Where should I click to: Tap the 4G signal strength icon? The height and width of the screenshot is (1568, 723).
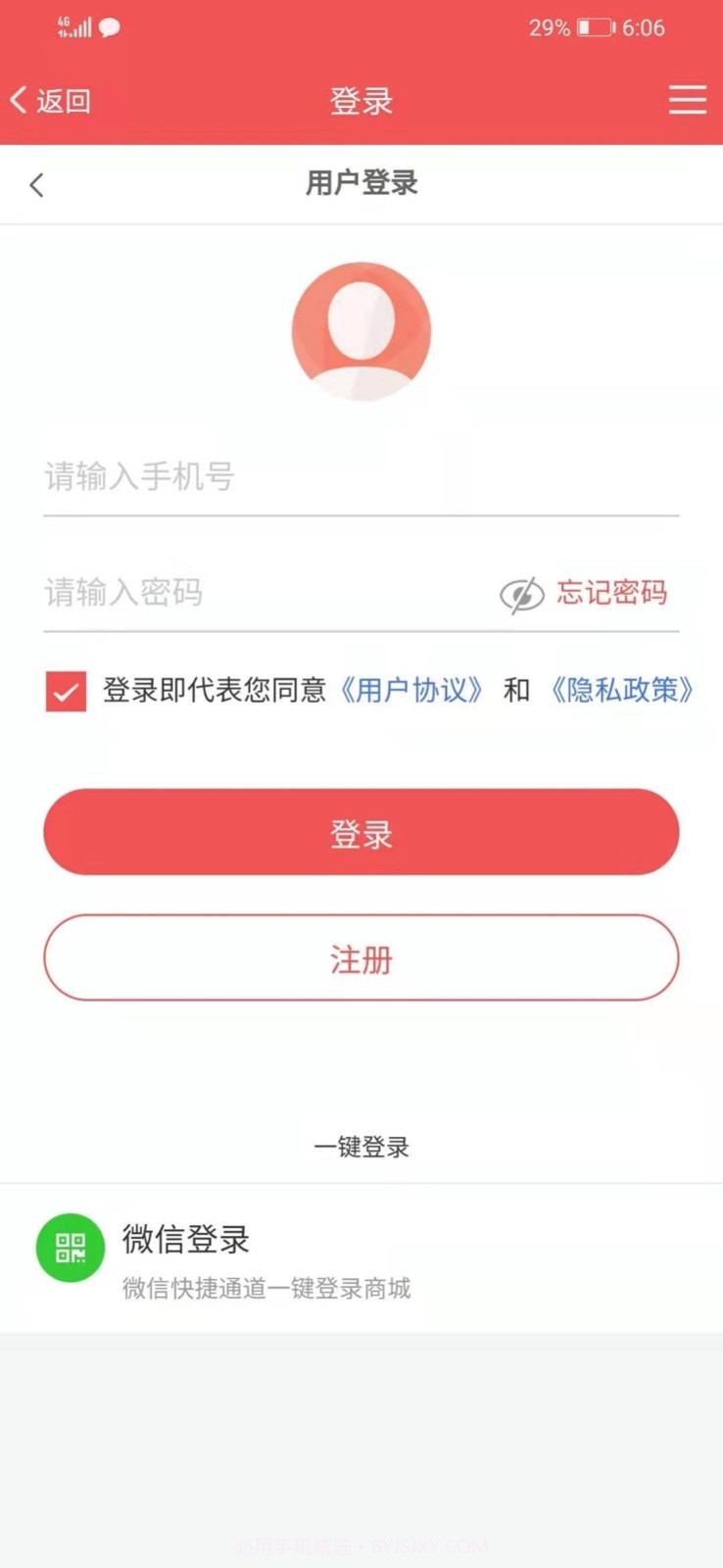(70, 24)
